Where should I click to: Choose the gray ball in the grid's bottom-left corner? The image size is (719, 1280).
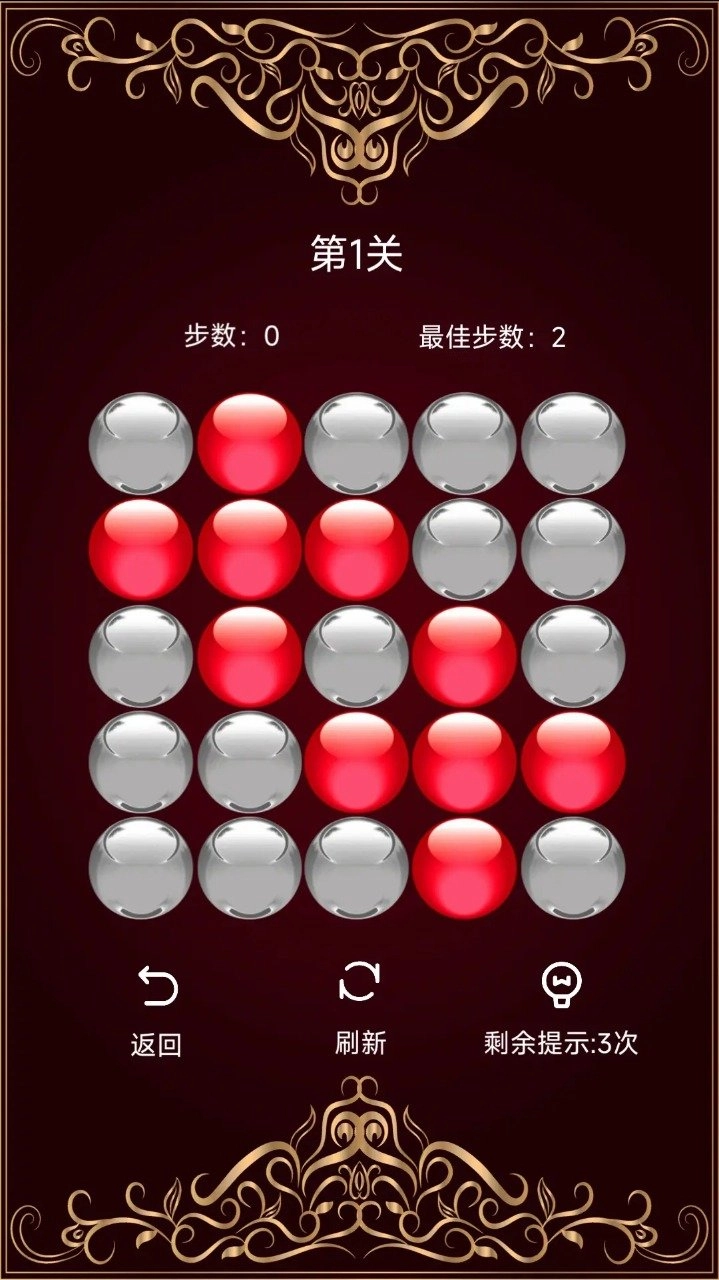pyautogui.click(x=141, y=868)
